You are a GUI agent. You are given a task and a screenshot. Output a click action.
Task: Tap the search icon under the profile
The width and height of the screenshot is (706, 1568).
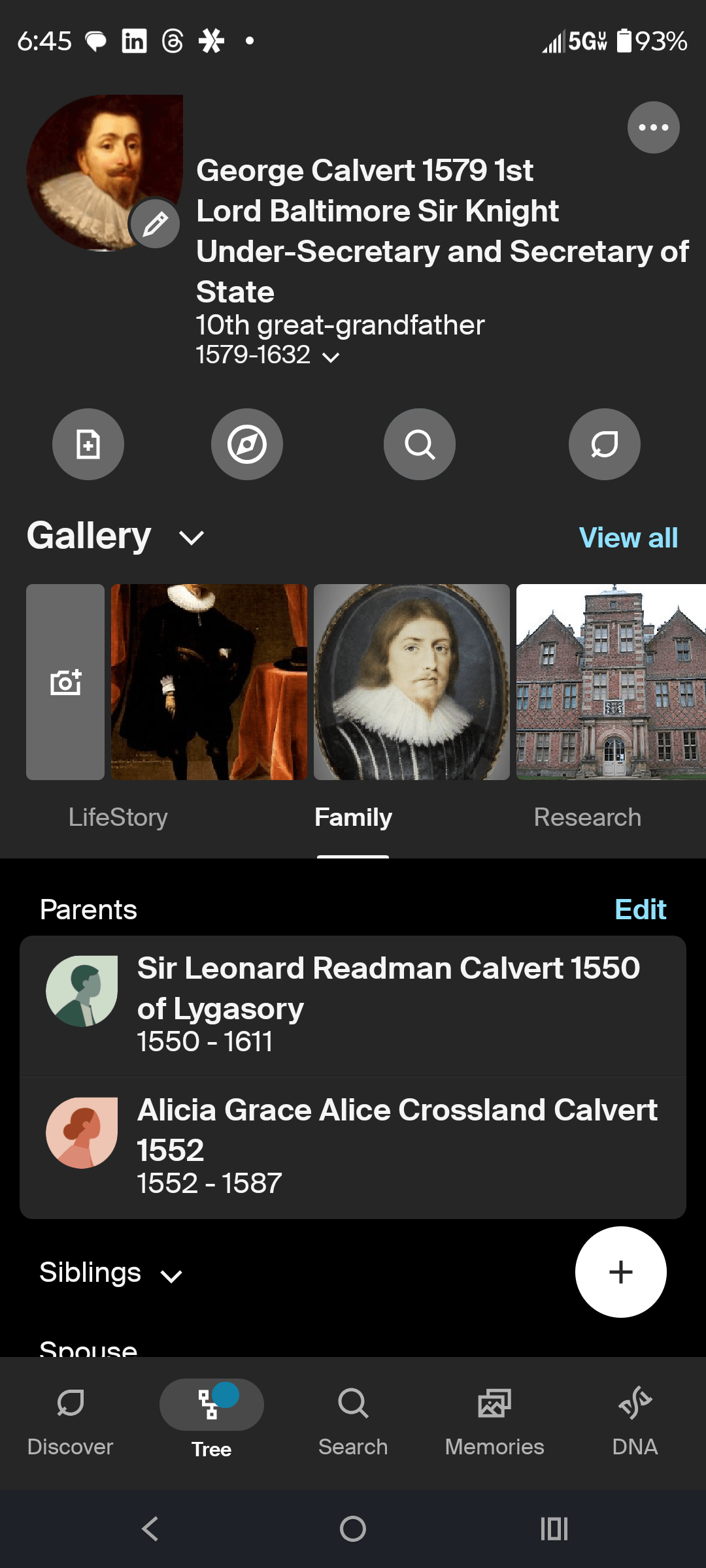pyautogui.click(x=419, y=444)
